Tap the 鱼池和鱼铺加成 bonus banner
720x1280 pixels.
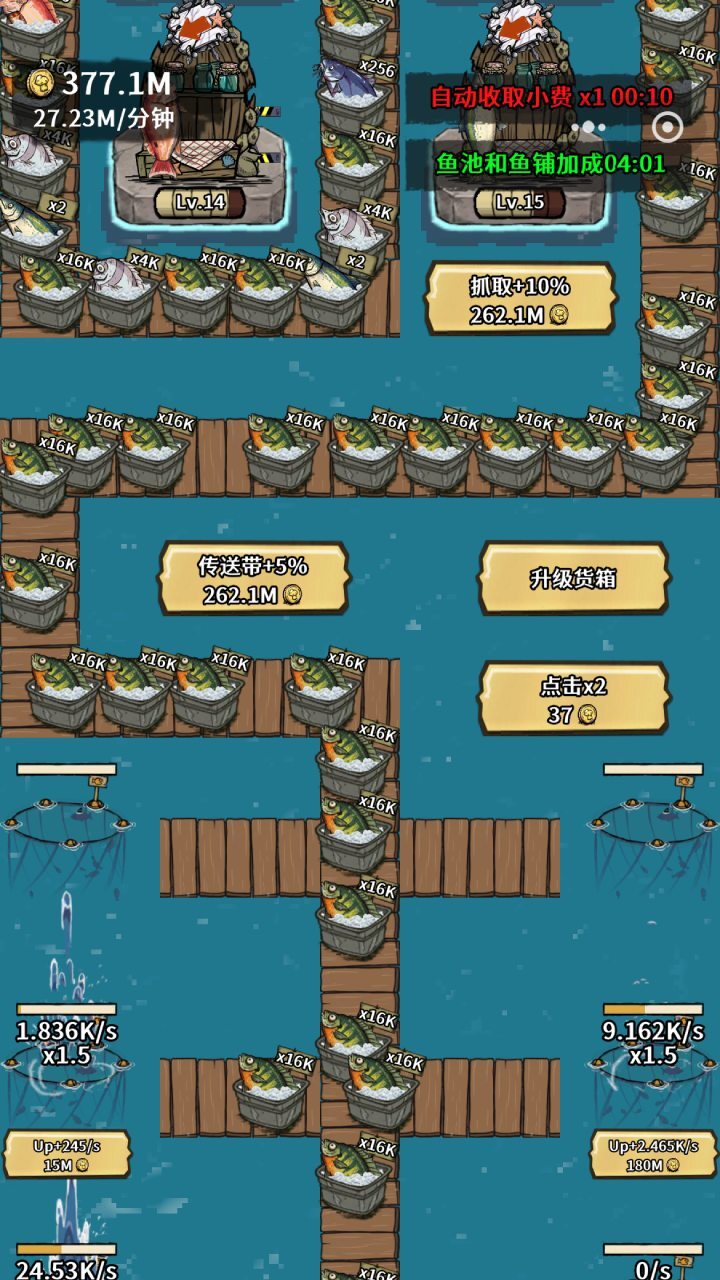551,163
